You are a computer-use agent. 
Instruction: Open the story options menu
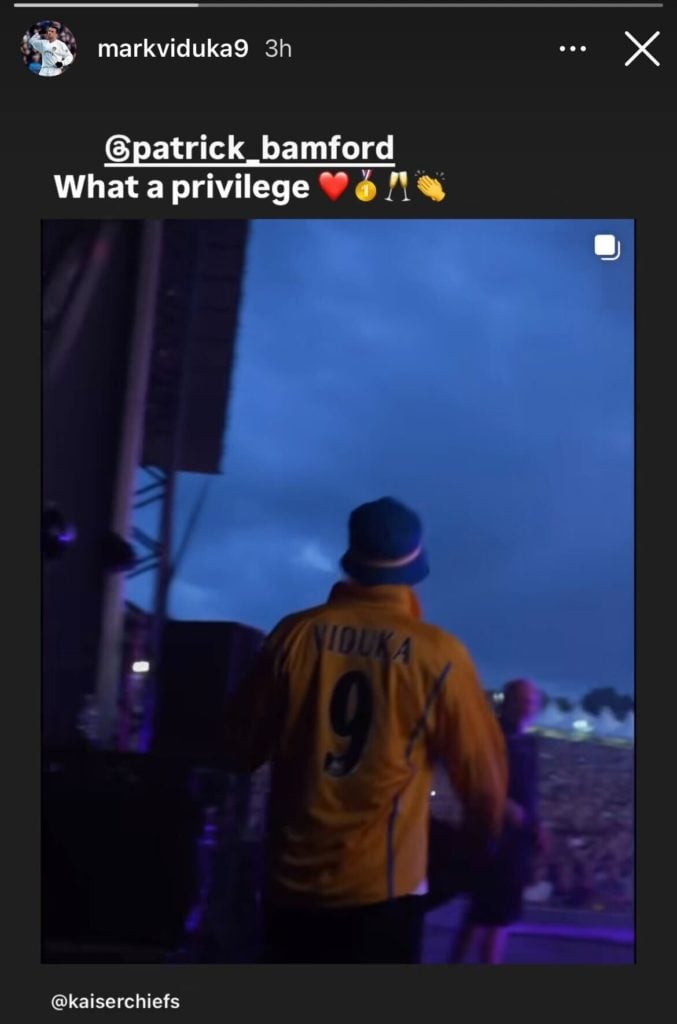[x=573, y=49]
